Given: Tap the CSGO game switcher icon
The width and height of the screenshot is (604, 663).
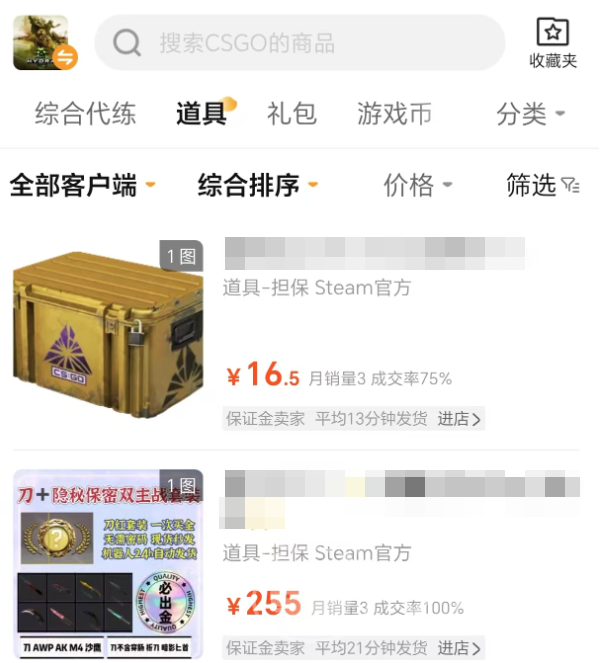Looking at the screenshot, I should click(x=43, y=43).
